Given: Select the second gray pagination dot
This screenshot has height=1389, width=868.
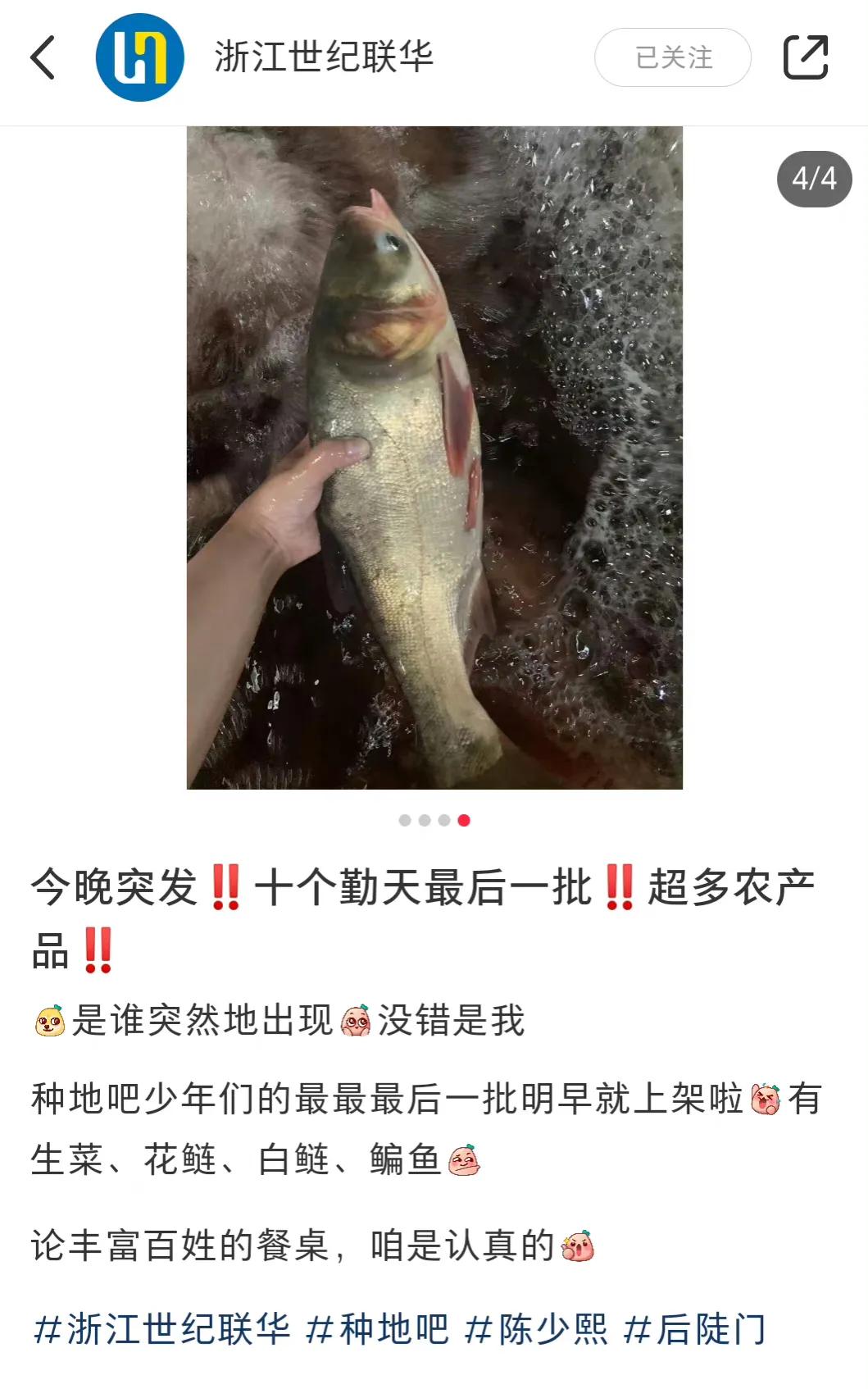Looking at the screenshot, I should point(424,818).
